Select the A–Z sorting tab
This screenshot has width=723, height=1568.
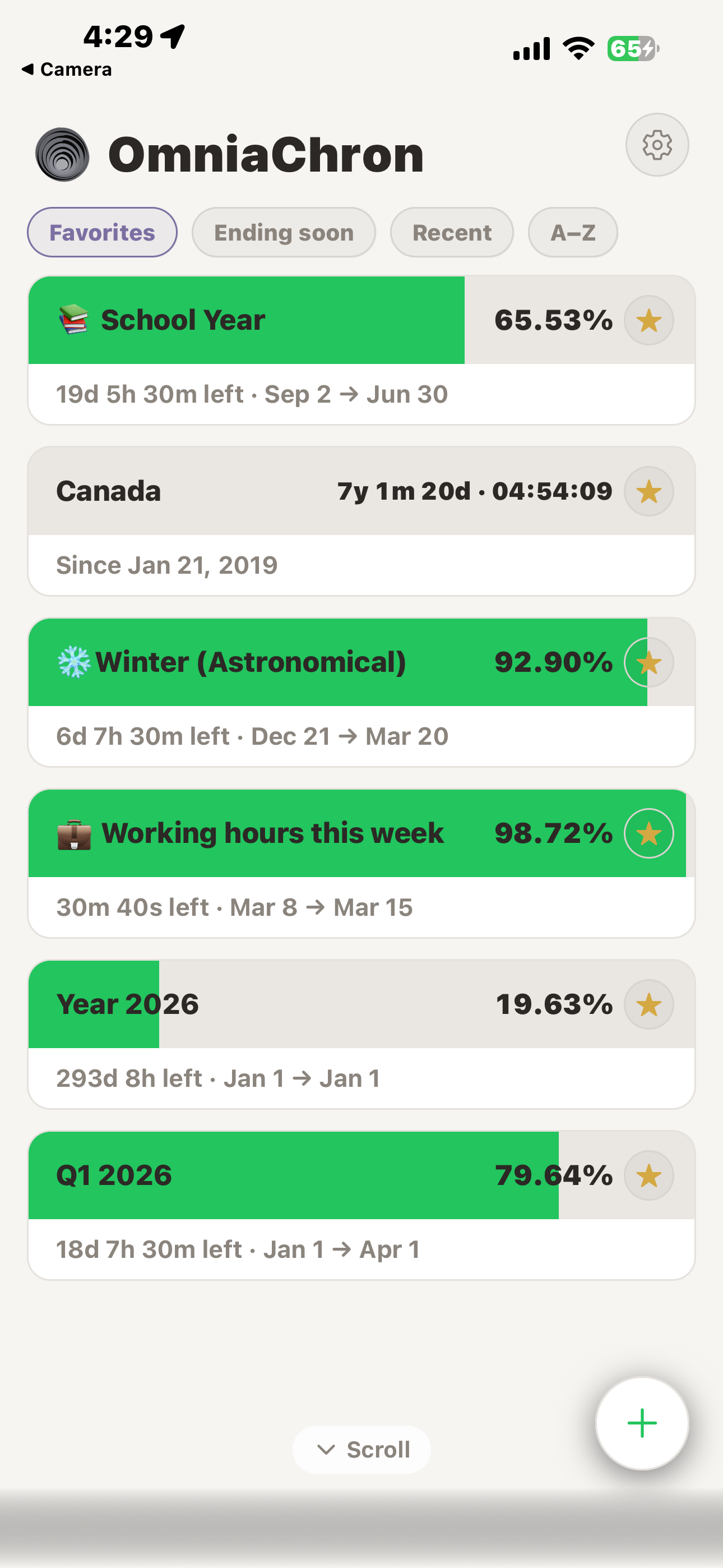click(x=572, y=232)
